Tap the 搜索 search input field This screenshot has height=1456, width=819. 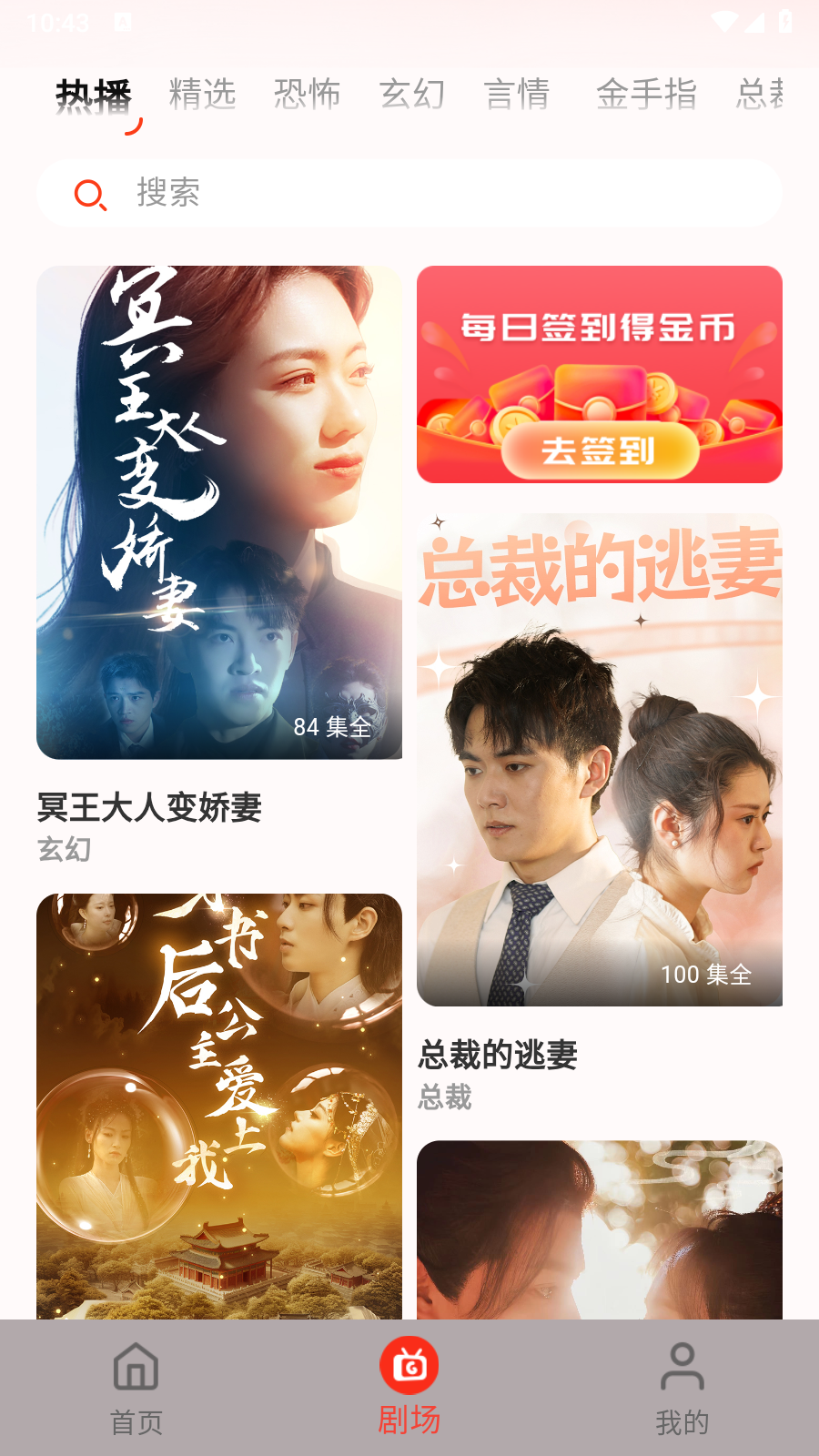[x=364, y=194]
